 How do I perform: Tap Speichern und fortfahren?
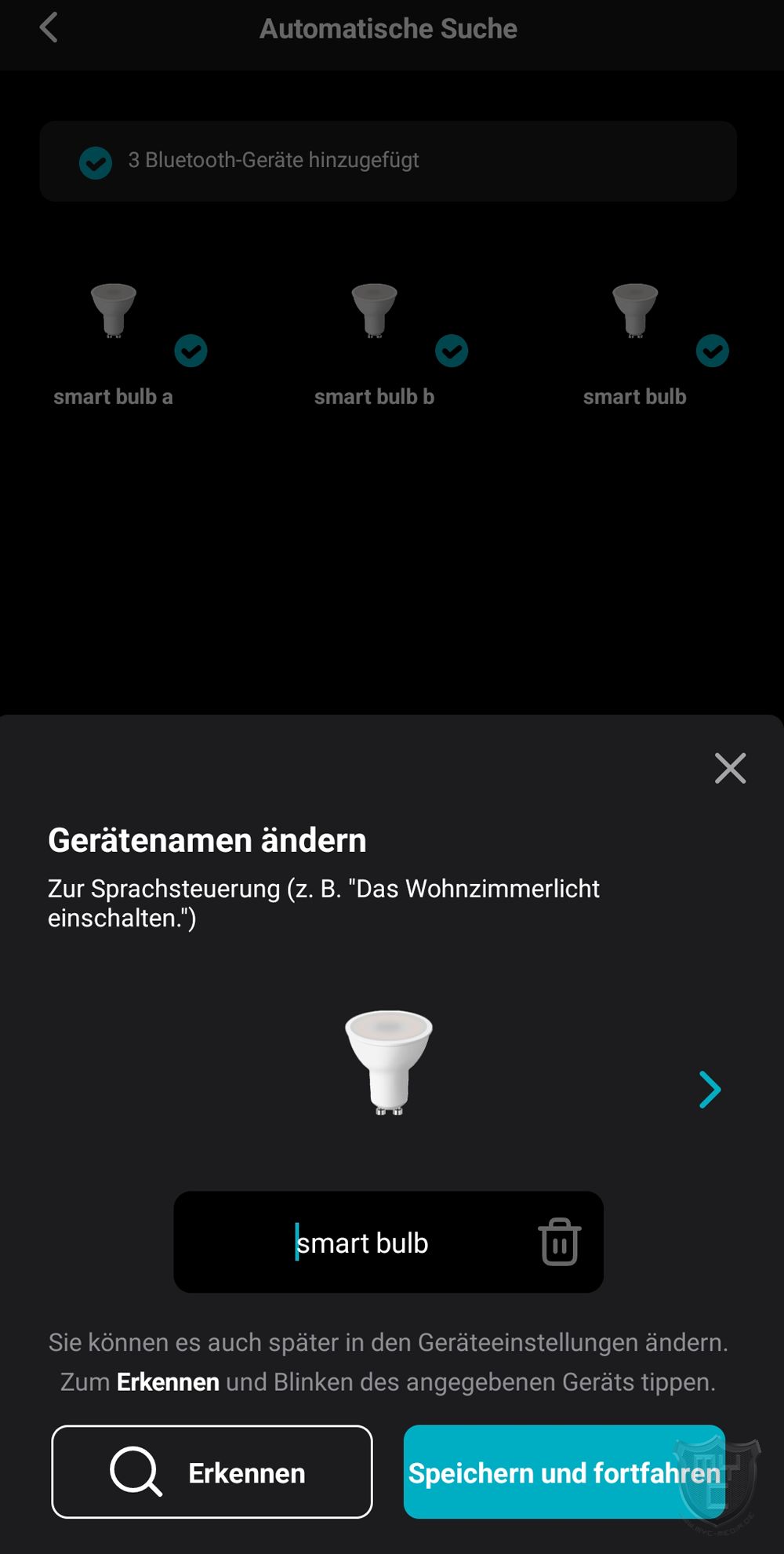[564, 1472]
